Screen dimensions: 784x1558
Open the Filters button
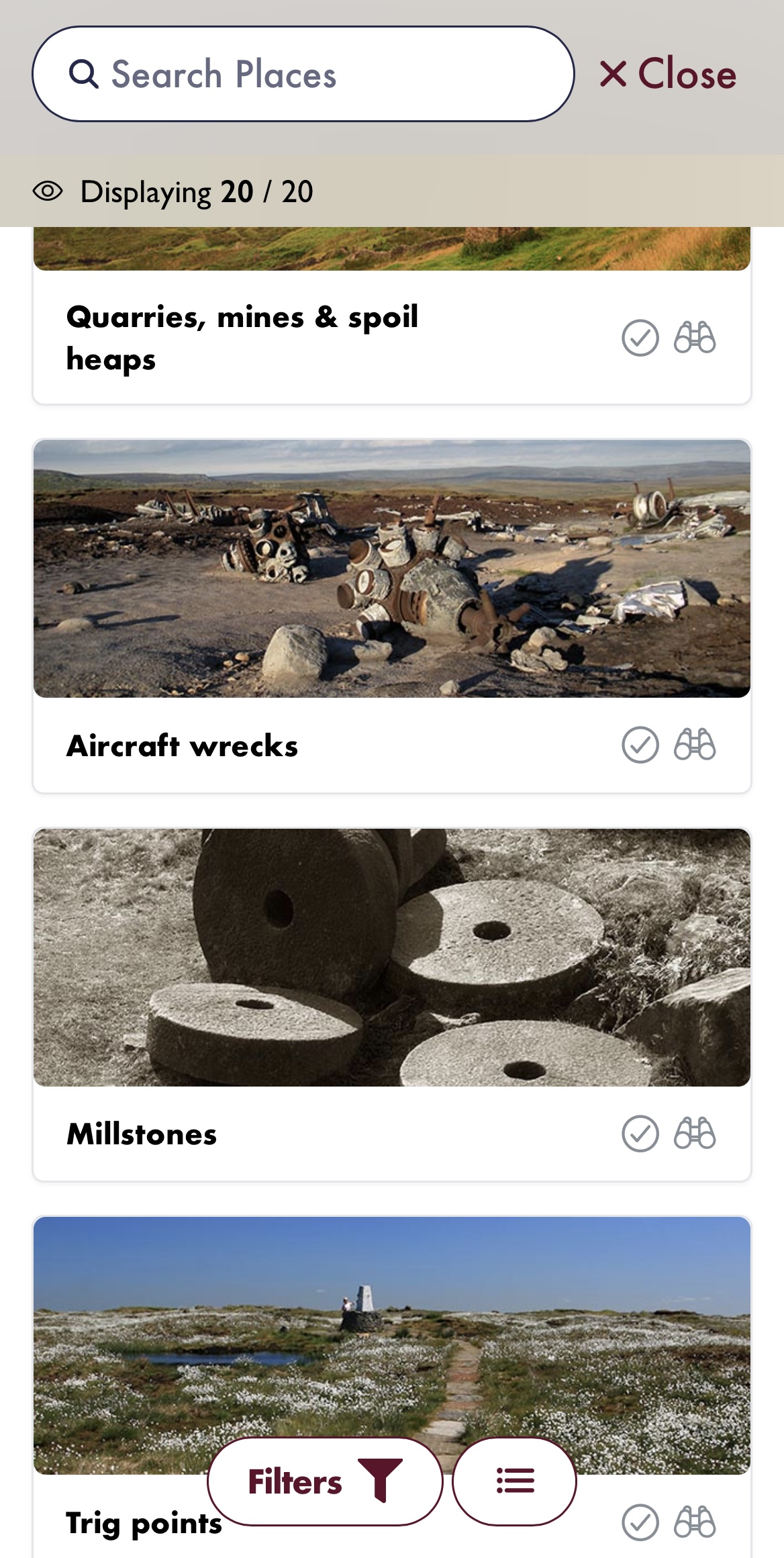pos(325,1481)
